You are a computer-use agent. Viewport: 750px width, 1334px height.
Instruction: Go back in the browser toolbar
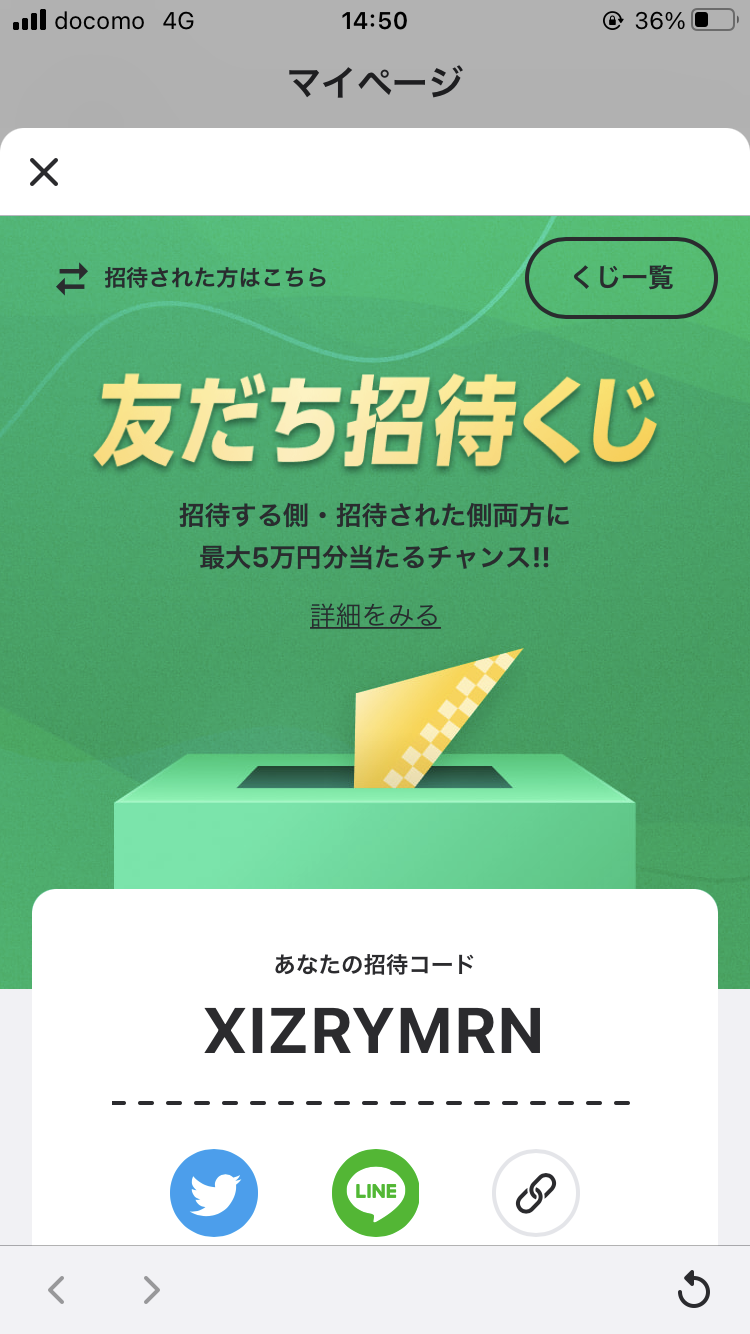[57, 1290]
